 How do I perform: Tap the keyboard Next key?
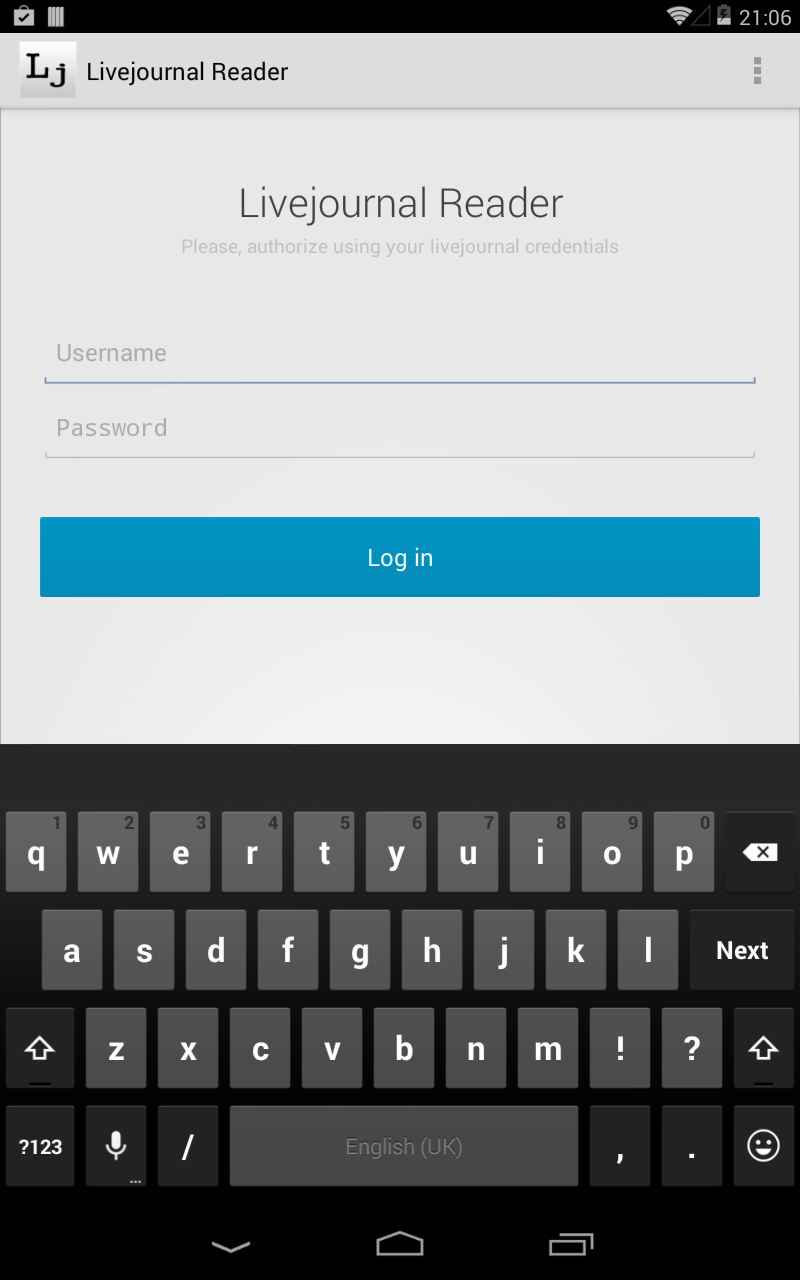[742, 950]
